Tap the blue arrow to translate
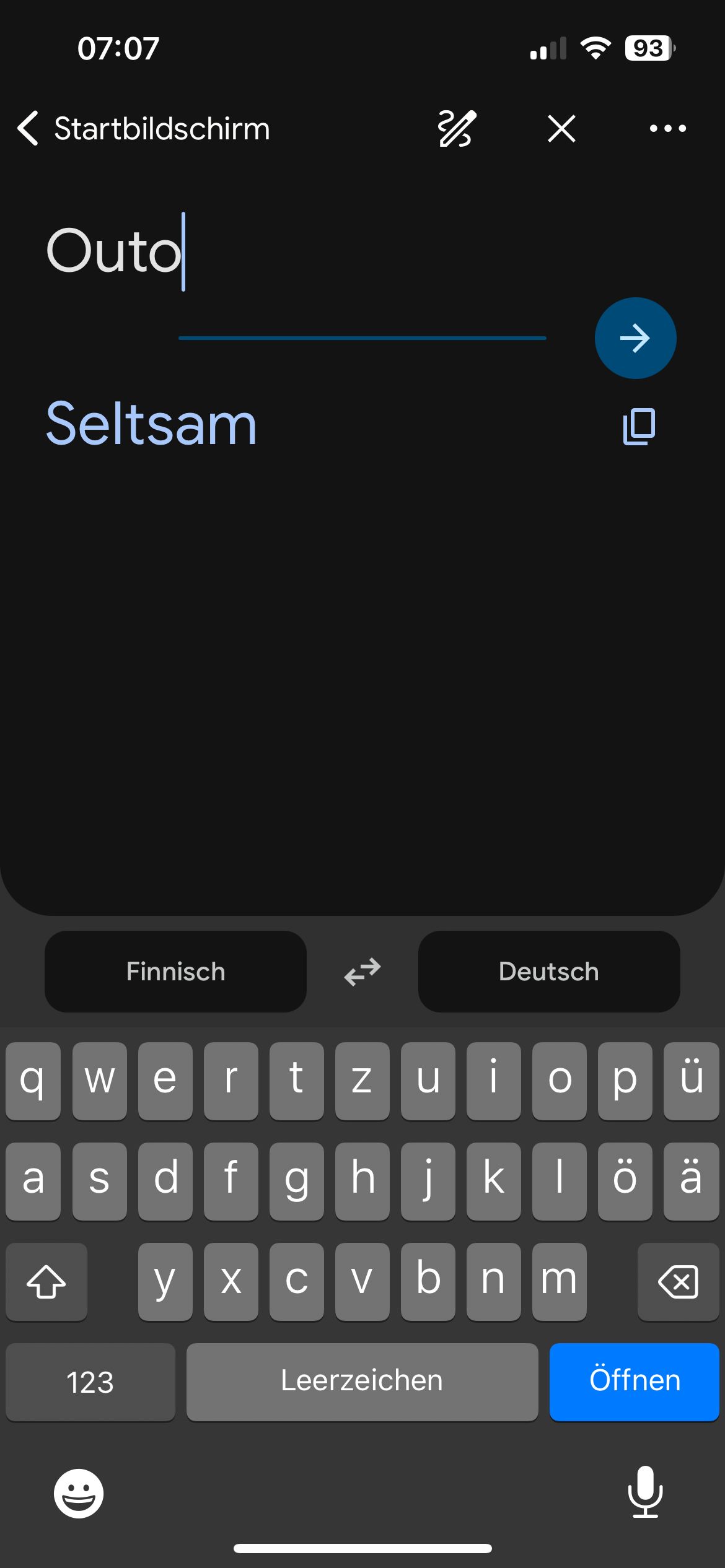The width and height of the screenshot is (725, 1568). 635,338
